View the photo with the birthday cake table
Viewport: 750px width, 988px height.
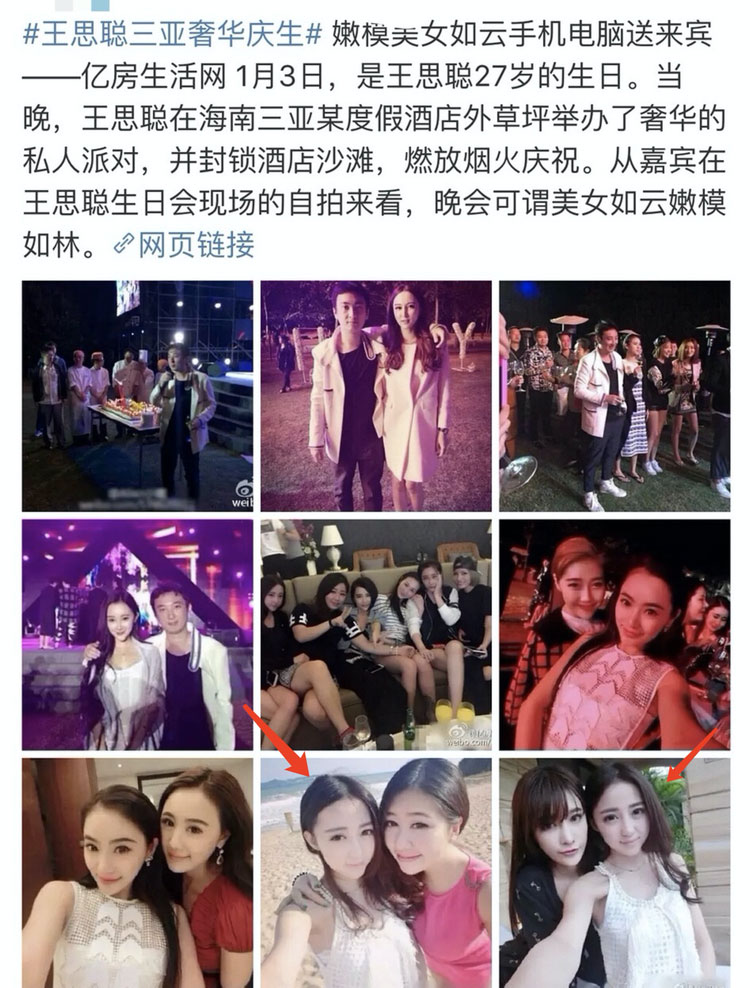pyautogui.click(x=137, y=396)
